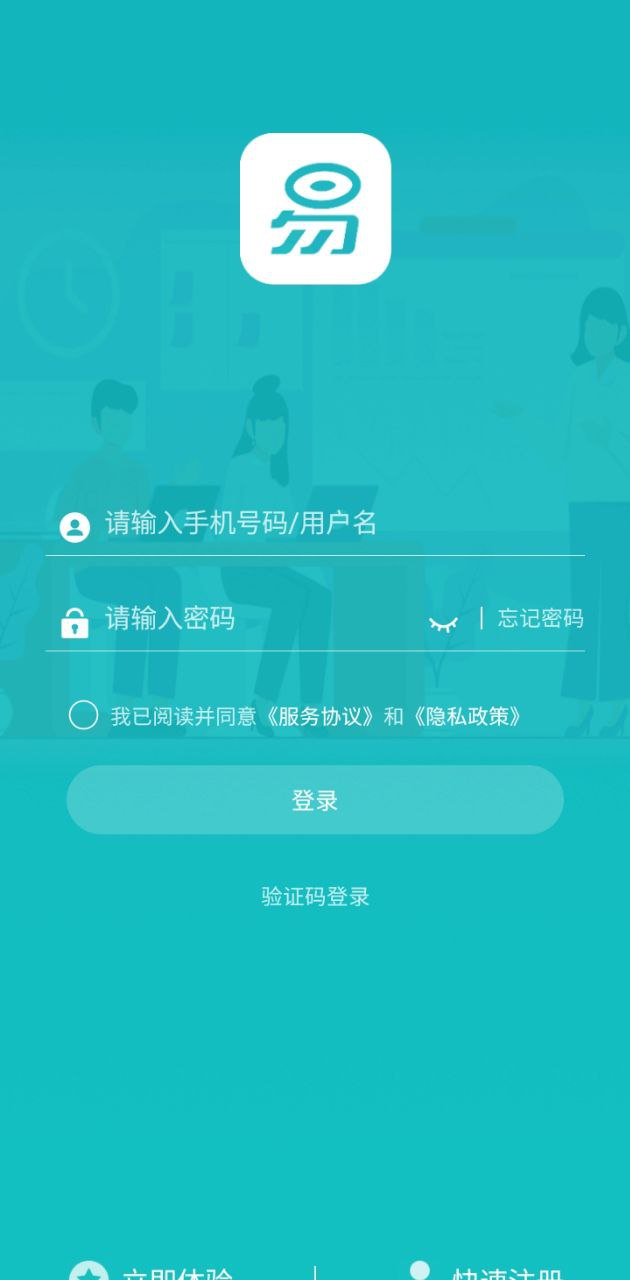Switch to 验证码登录
This screenshot has height=1280, width=630.
point(315,896)
